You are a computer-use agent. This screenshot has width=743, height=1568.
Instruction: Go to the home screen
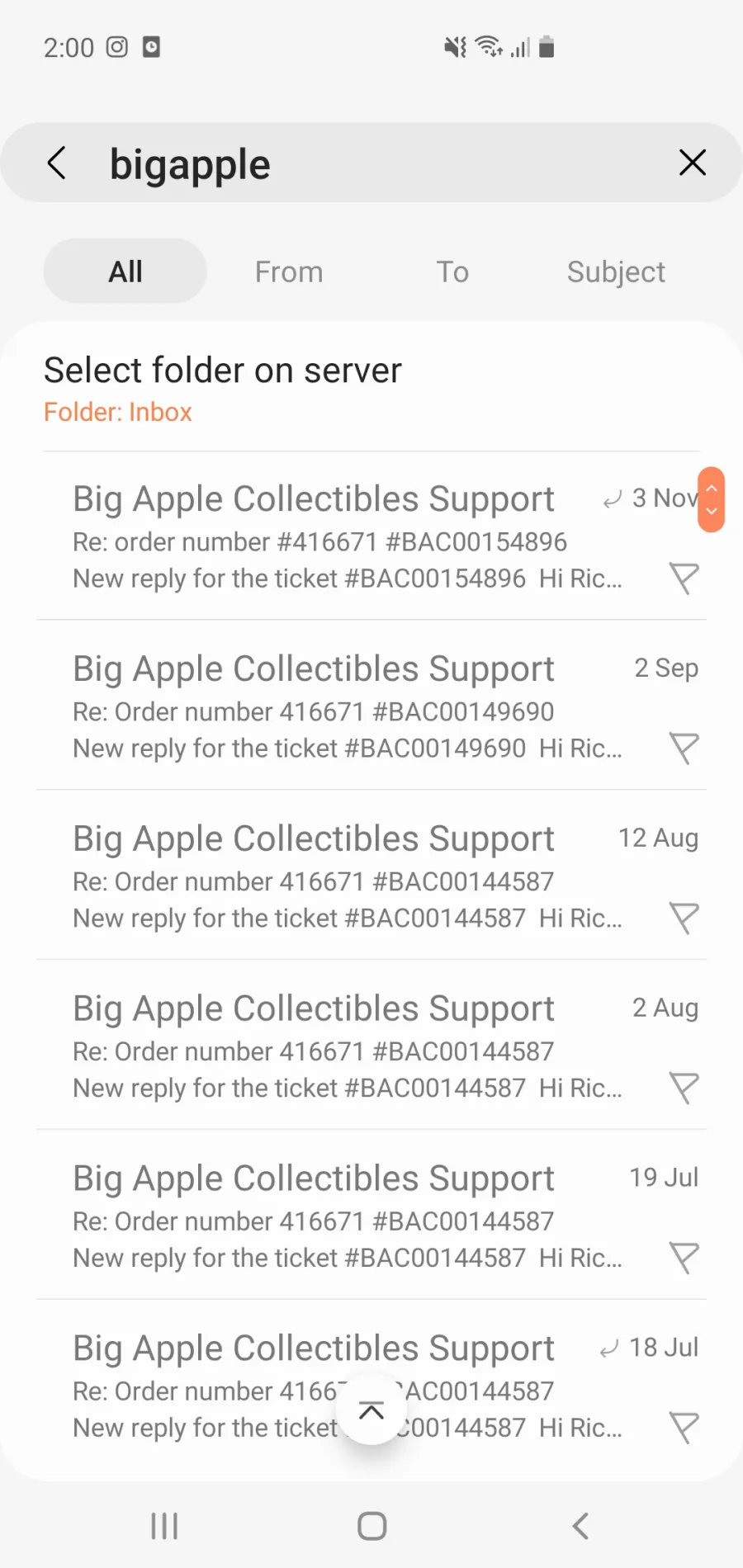(372, 1526)
